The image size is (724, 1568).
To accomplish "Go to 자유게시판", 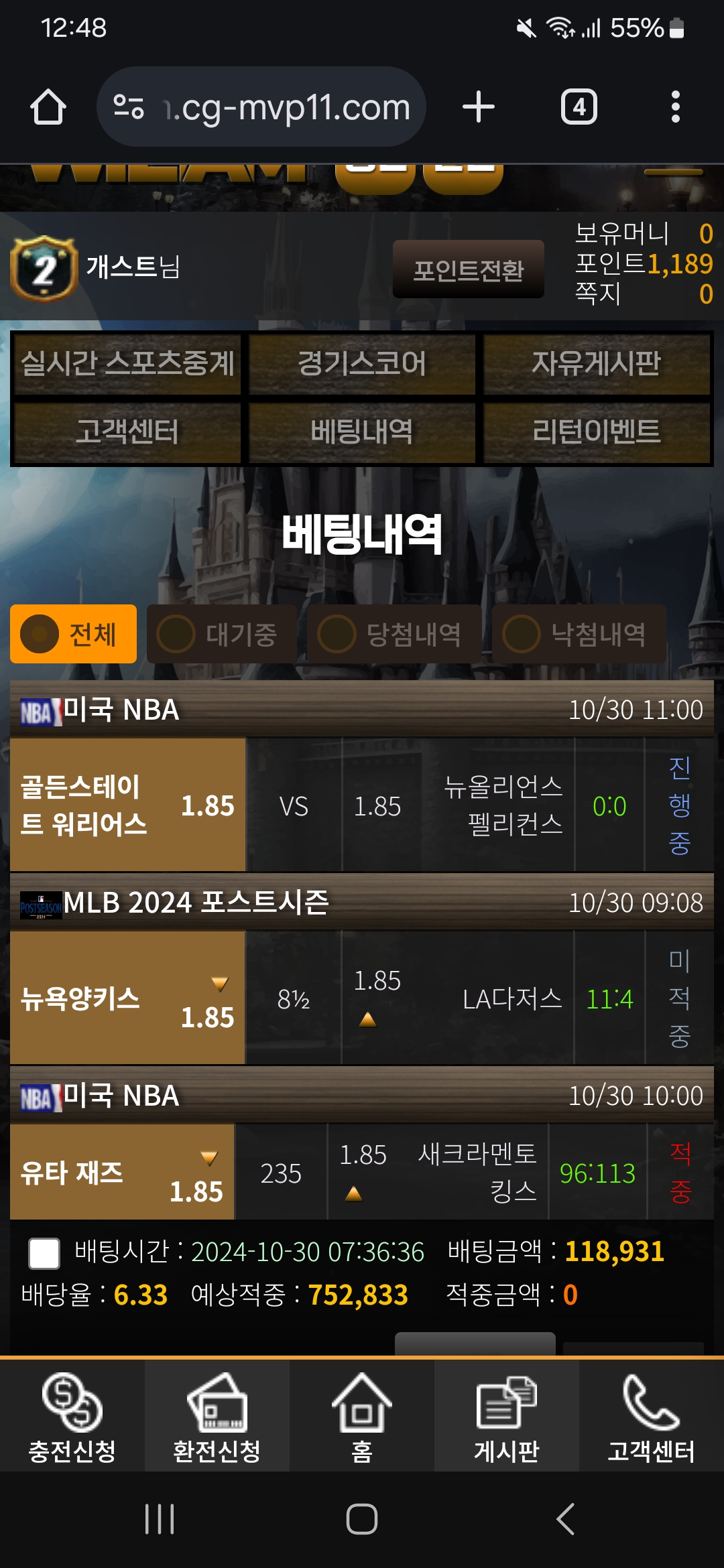I will 596,364.
